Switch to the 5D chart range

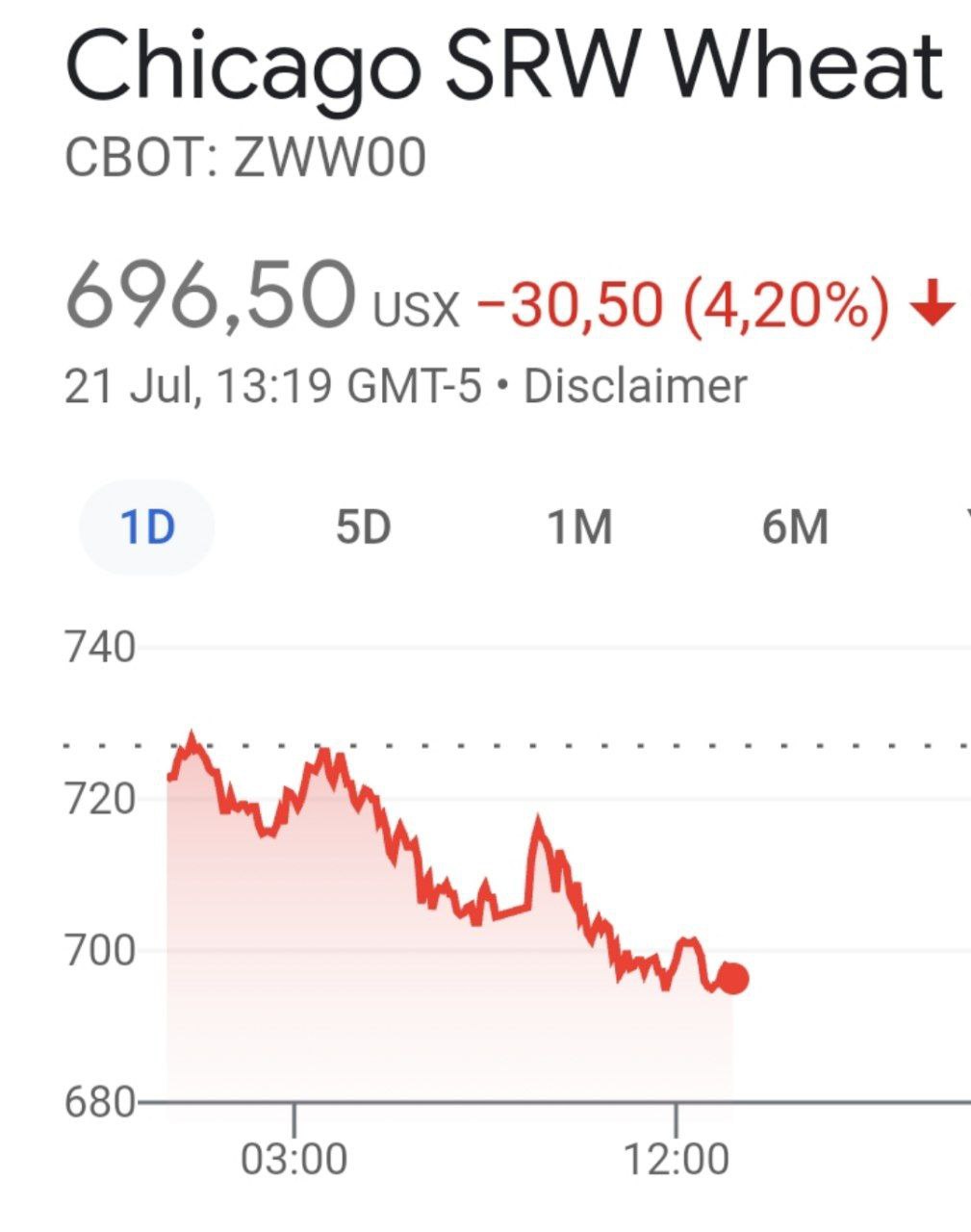coord(363,527)
